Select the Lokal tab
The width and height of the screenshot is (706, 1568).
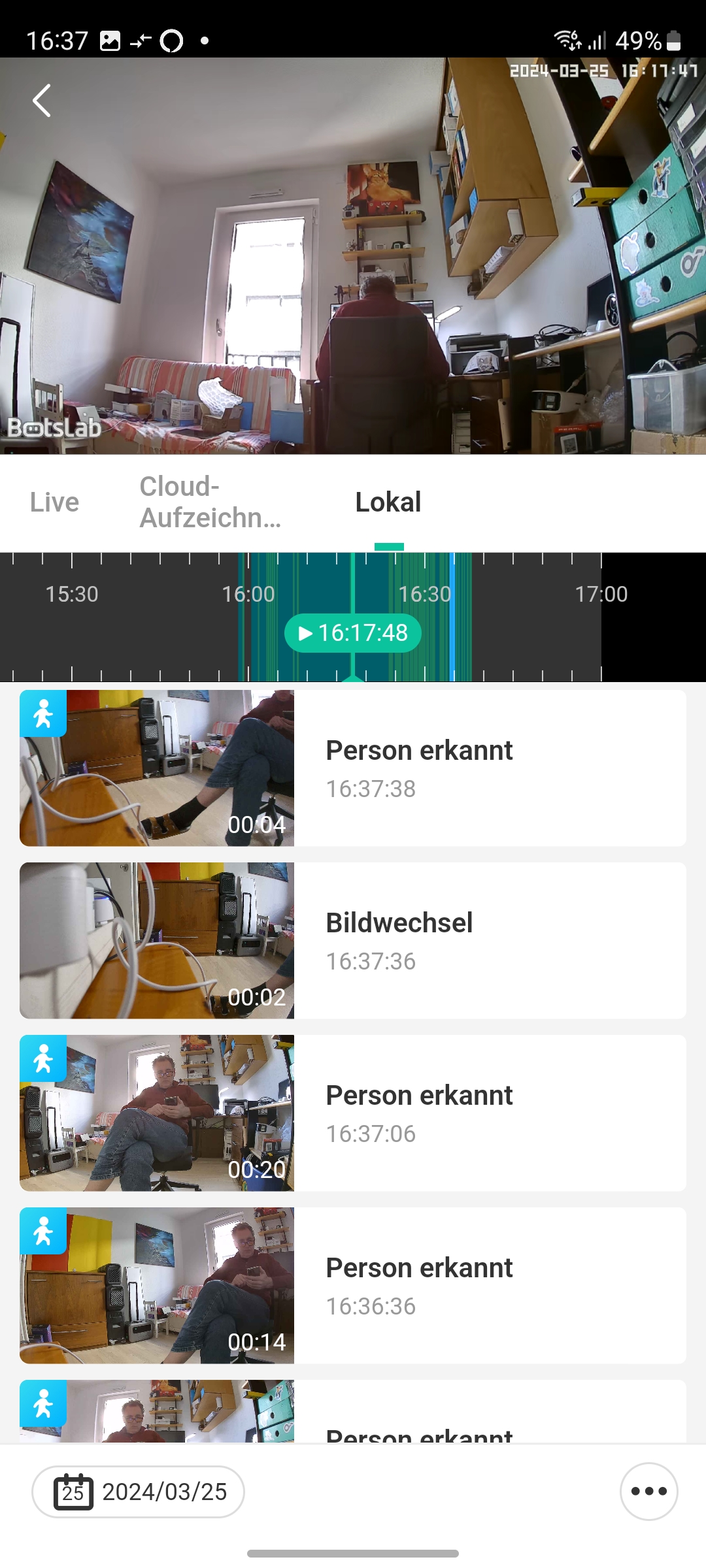(388, 502)
